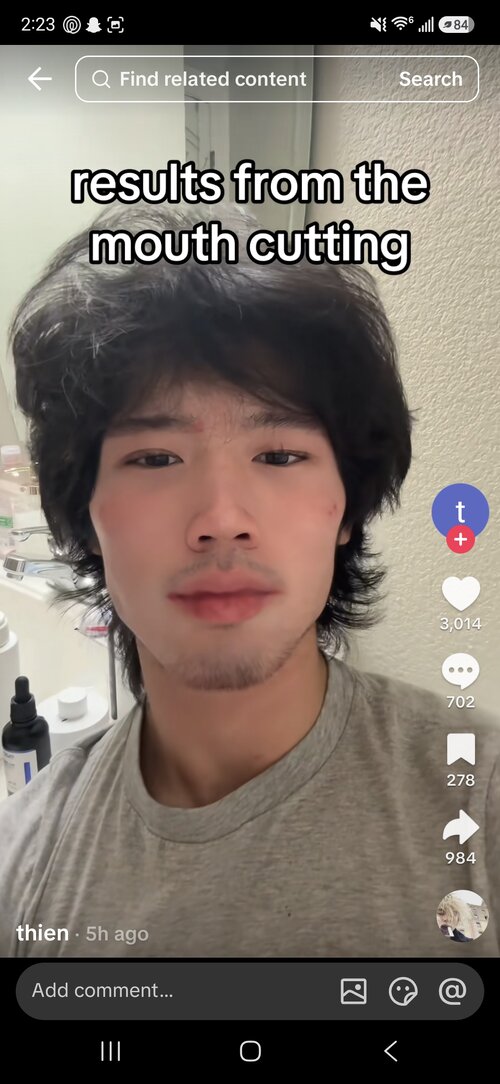Attach an image to the comment
This screenshot has height=1084, width=500.
tap(353, 991)
